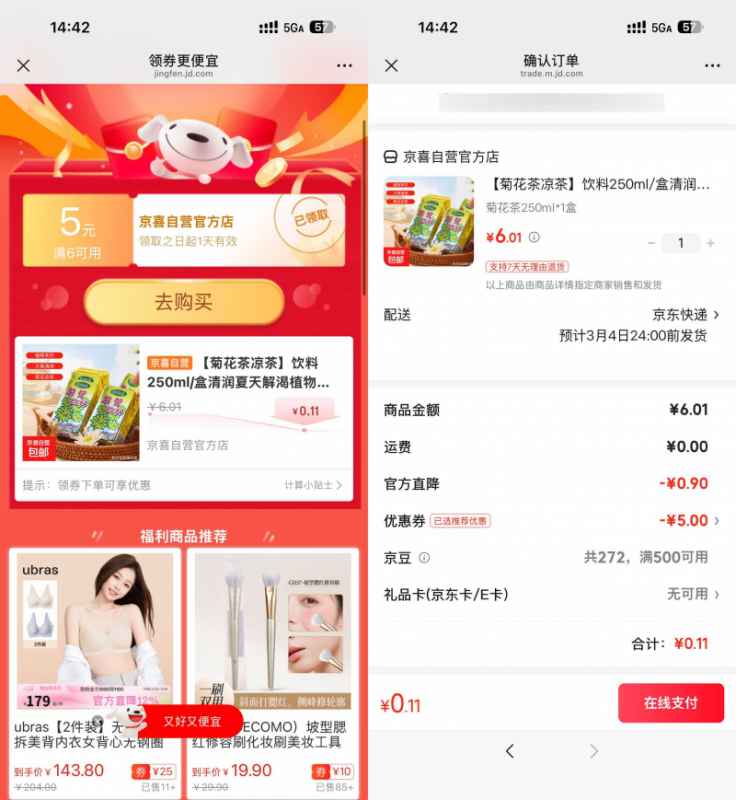Image resolution: width=736 pixels, height=800 pixels.
Task: View info icon next to 京豆
Action: click(x=424, y=557)
